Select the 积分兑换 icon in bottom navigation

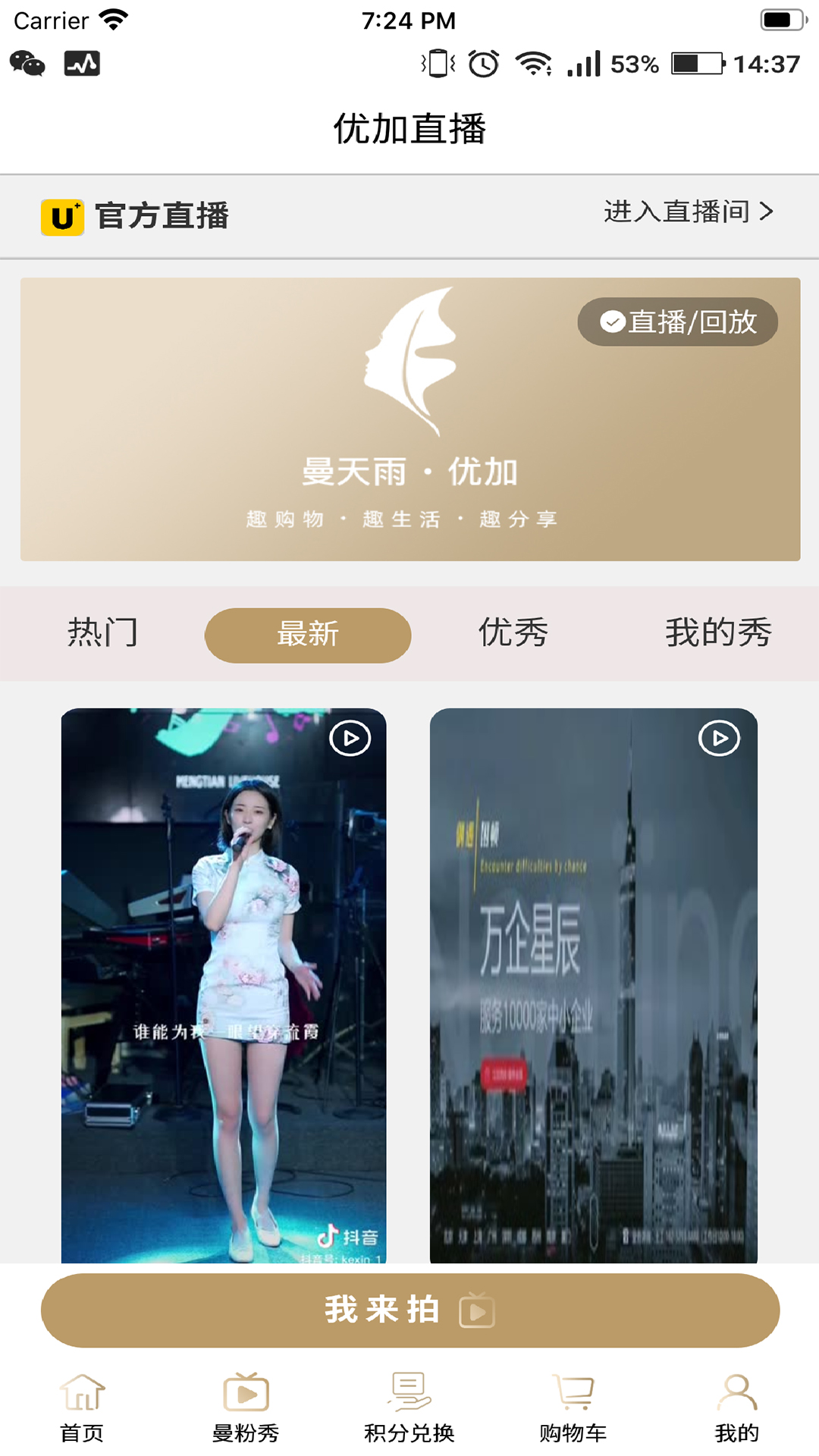[409, 1394]
